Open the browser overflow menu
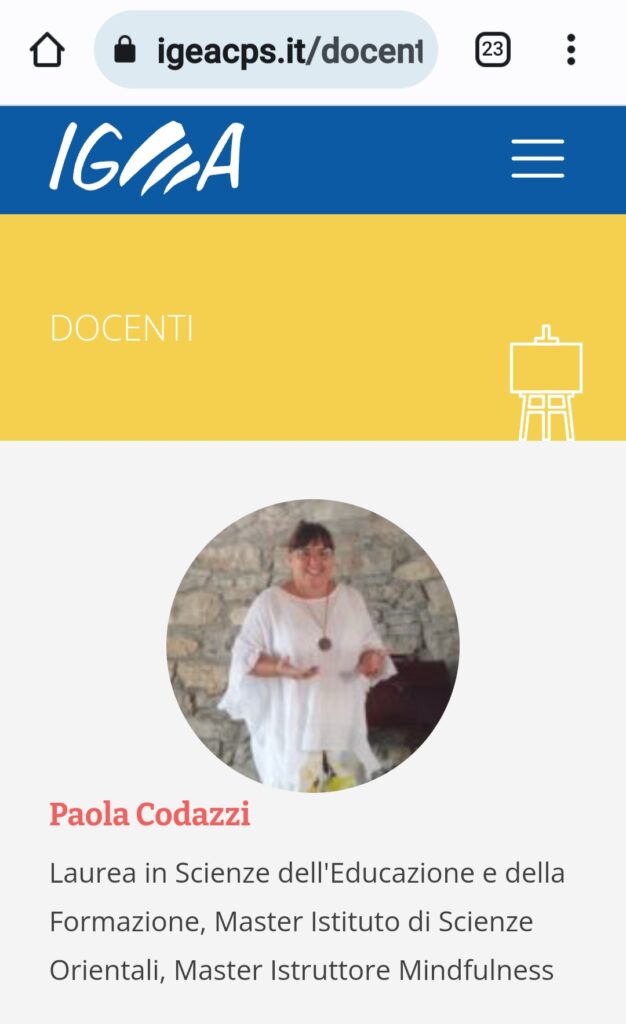This screenshot has height=1024, width=626. tap(570, 50)
